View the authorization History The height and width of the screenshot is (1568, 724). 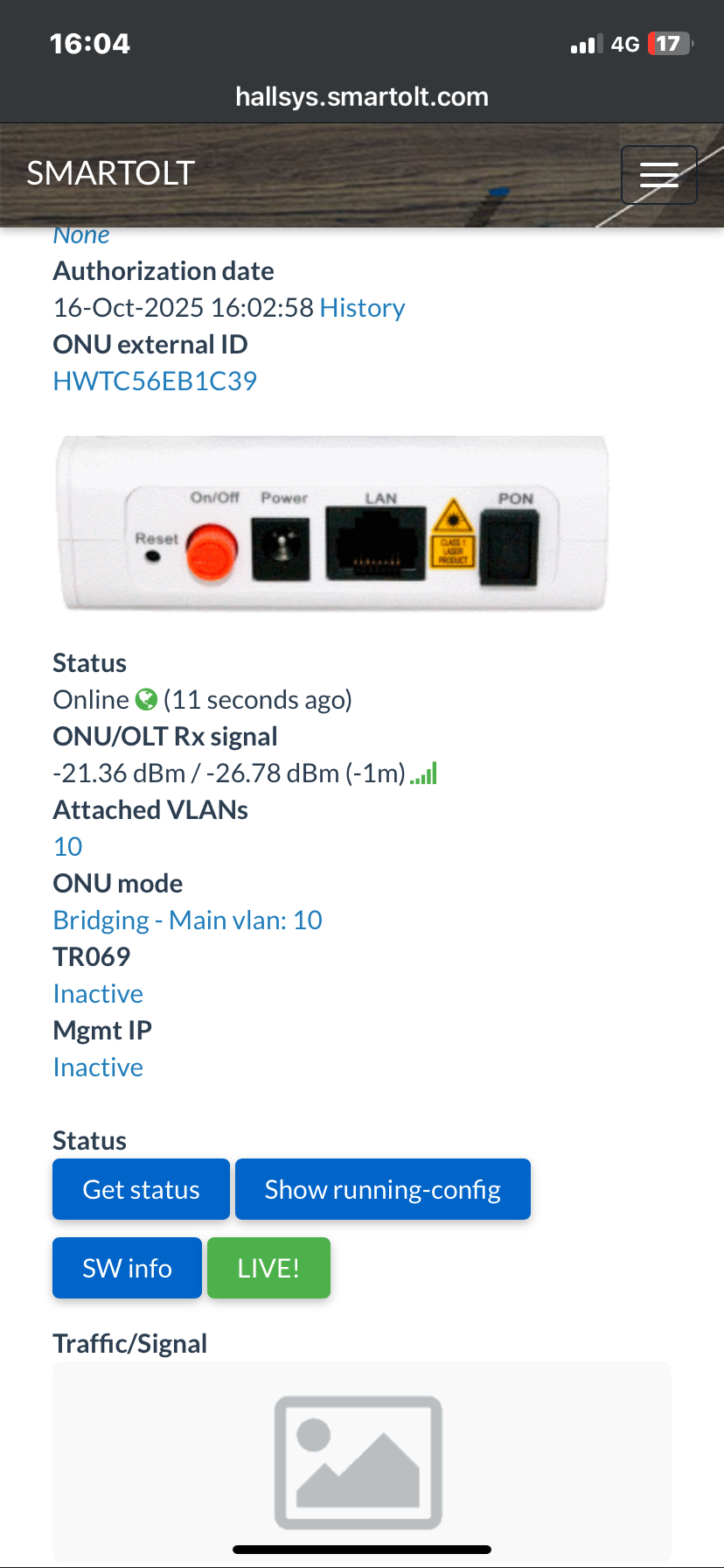(362, 308)
